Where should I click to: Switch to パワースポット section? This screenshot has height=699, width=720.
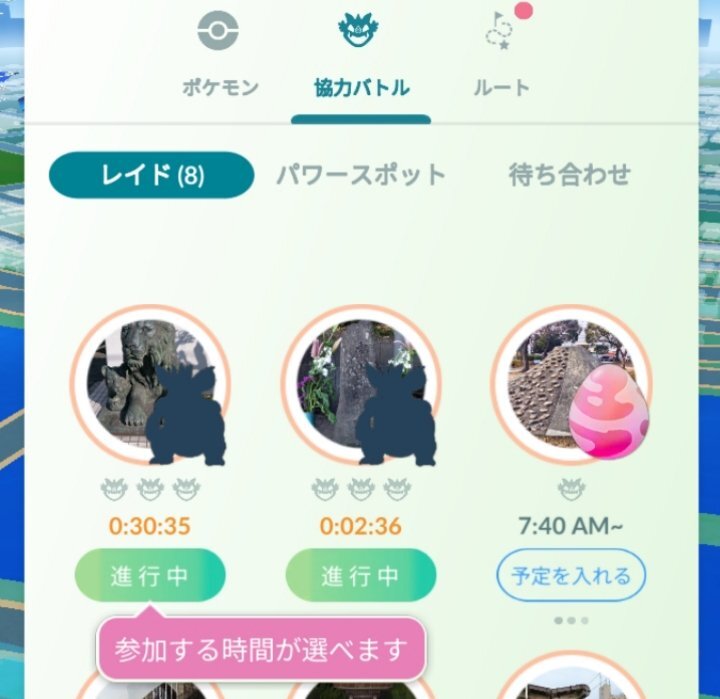pos(360,175)
